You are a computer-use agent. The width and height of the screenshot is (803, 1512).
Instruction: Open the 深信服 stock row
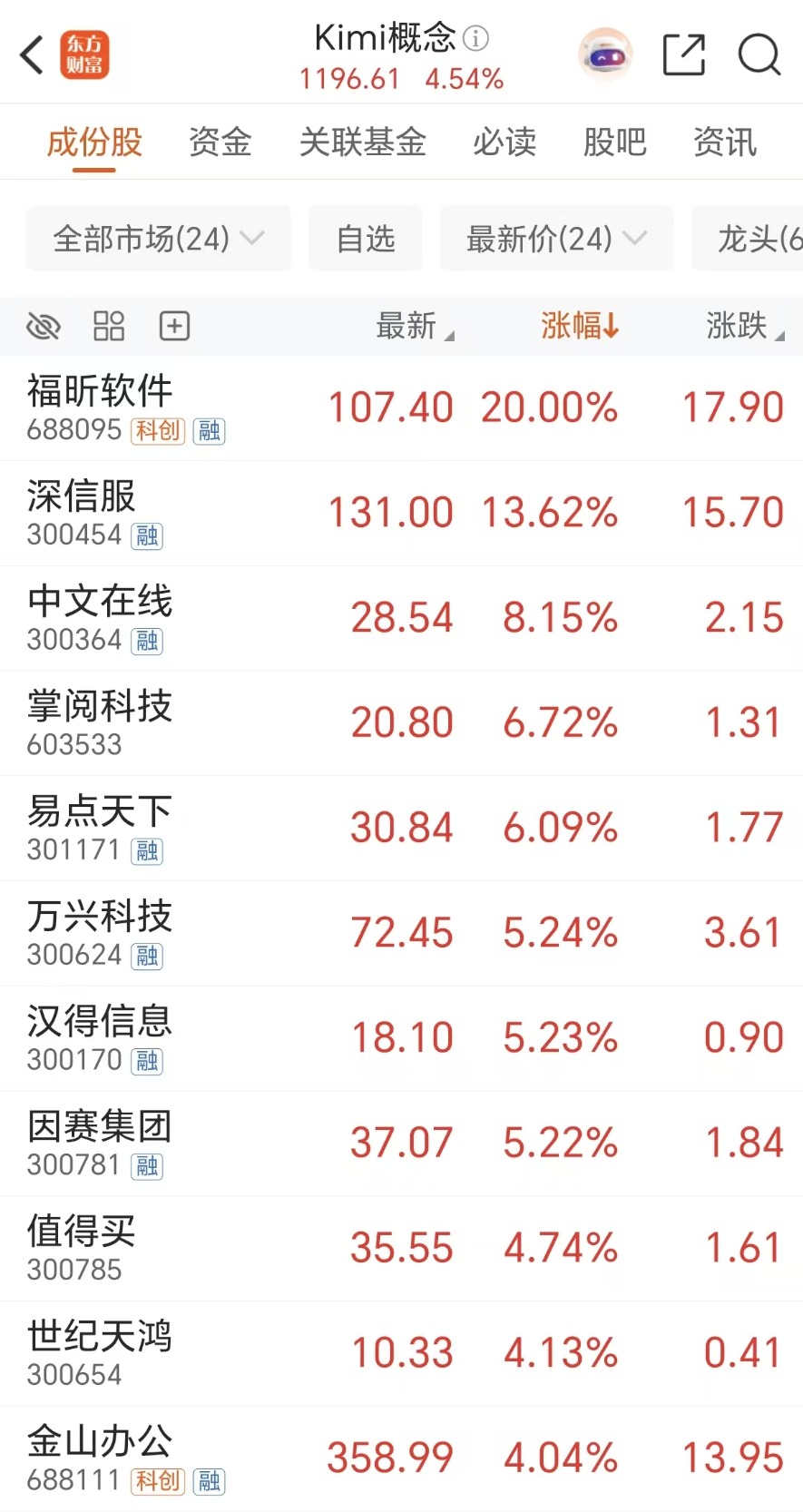(82, 513)
